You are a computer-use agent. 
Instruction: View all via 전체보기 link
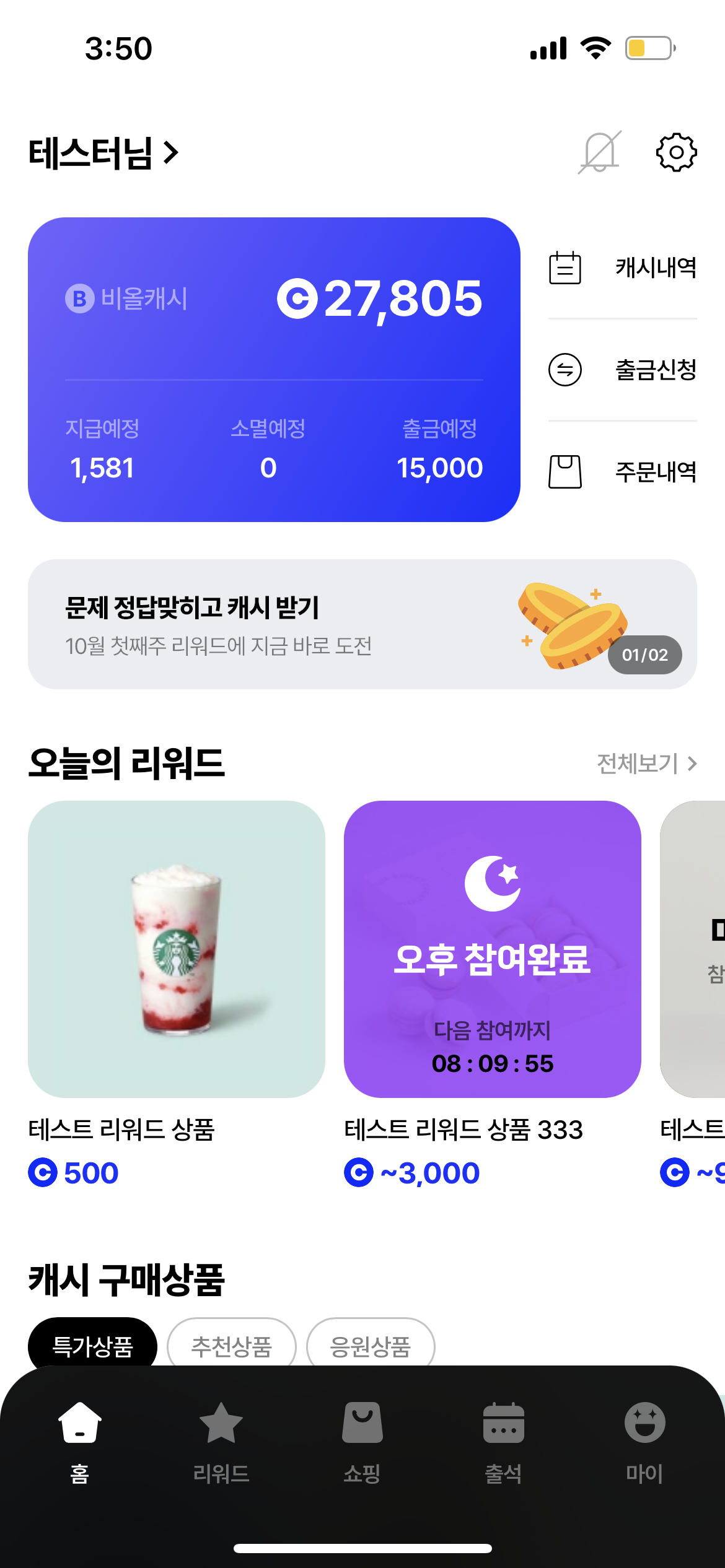tap(646, 764)
